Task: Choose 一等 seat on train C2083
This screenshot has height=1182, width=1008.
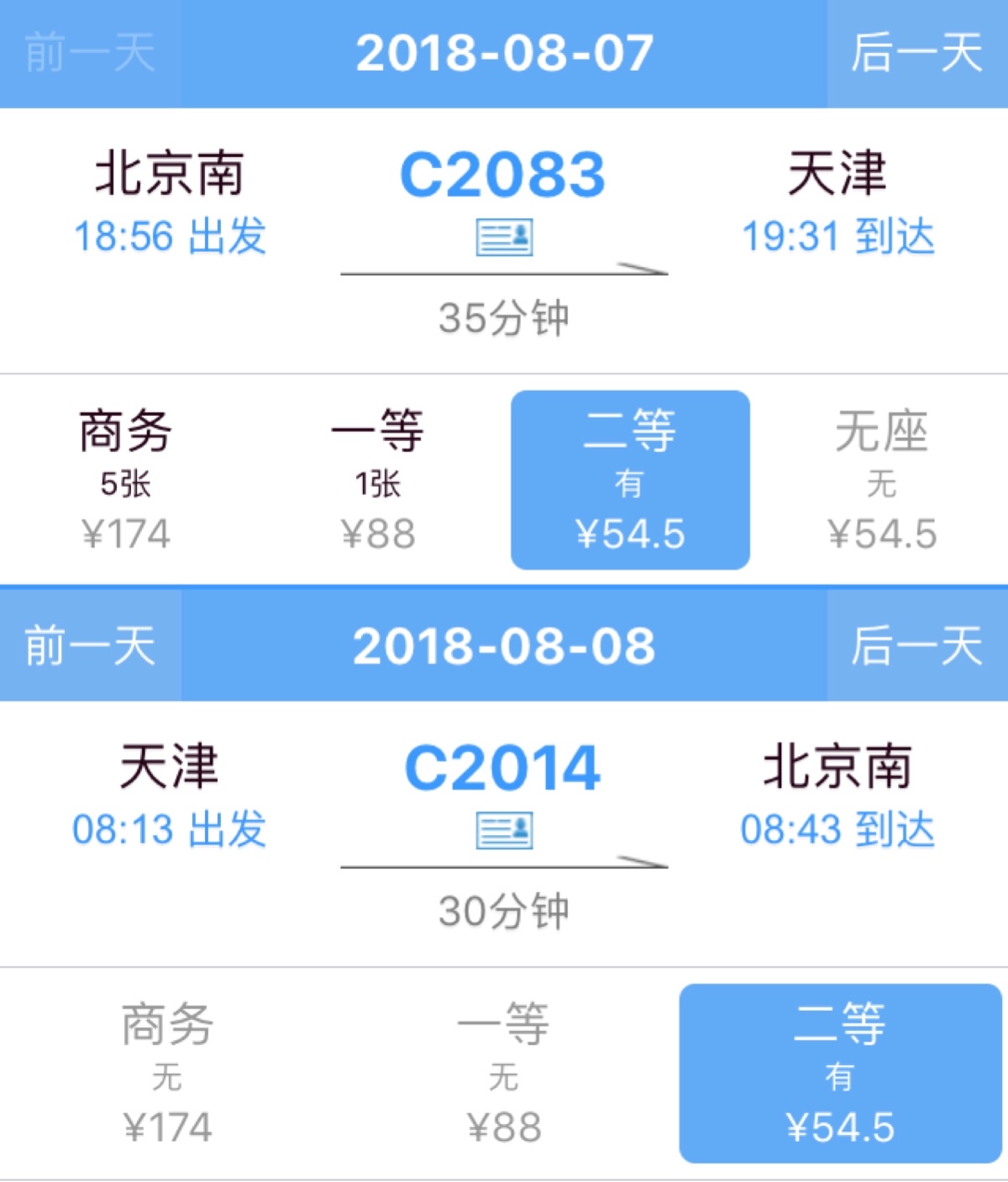Action: [378, 480]
